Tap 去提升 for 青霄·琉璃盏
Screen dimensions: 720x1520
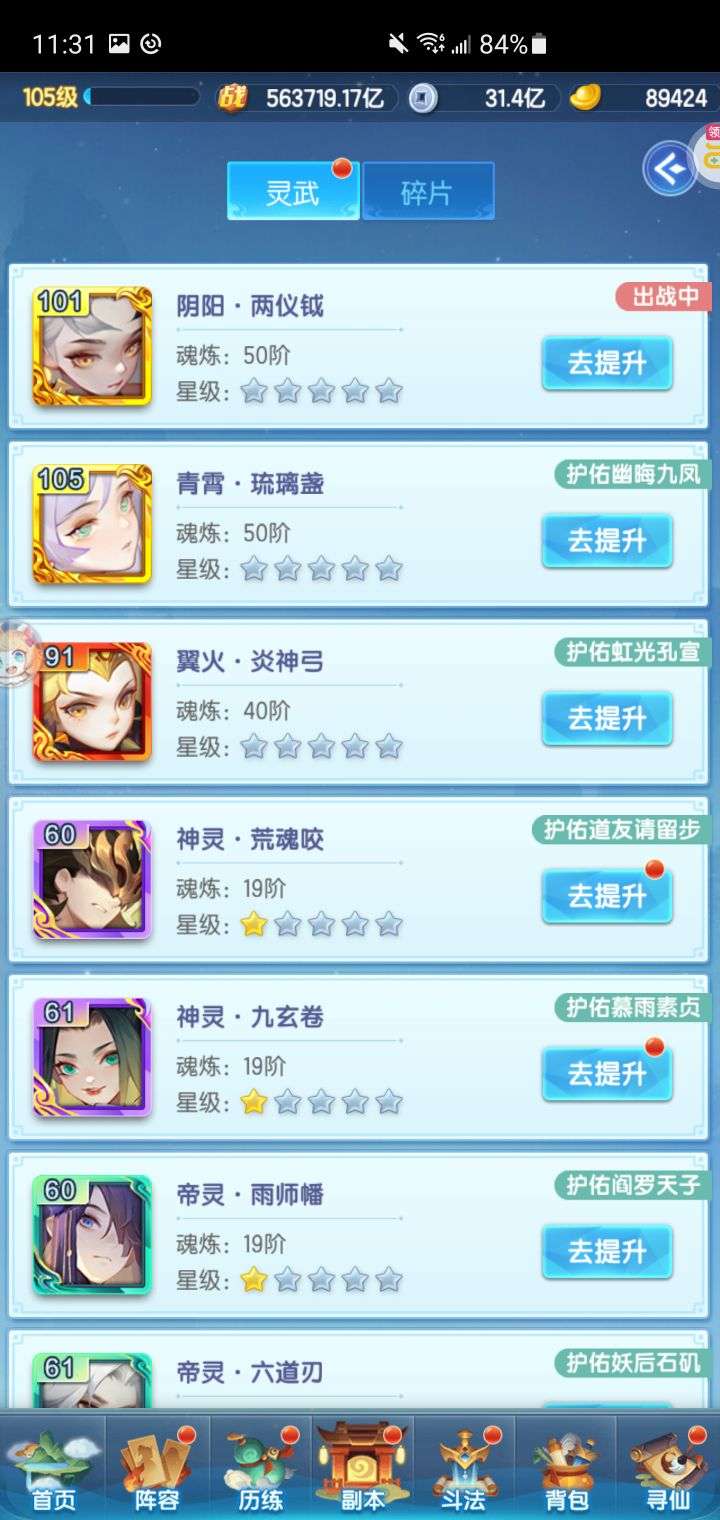(x=607, y=541)
